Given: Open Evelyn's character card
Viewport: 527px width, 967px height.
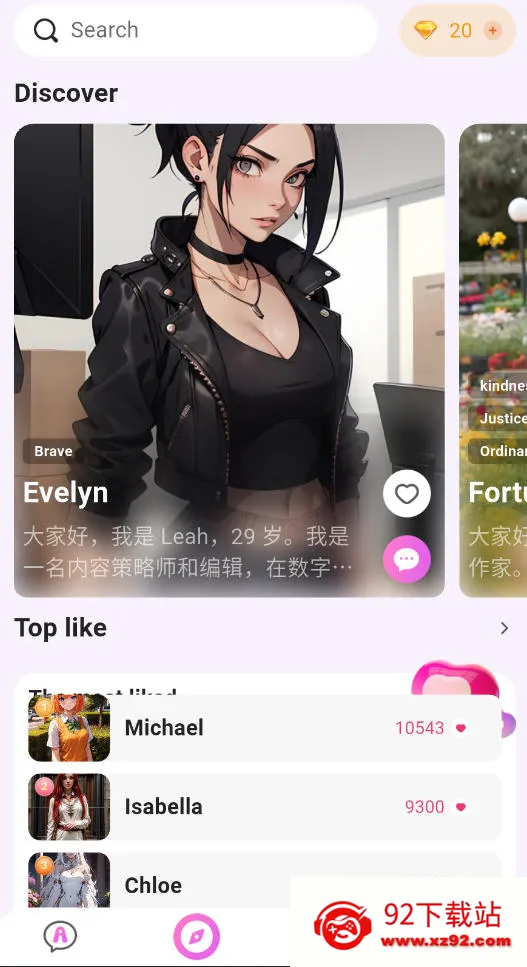Looking at the screenshot, I should coord(229,361).
